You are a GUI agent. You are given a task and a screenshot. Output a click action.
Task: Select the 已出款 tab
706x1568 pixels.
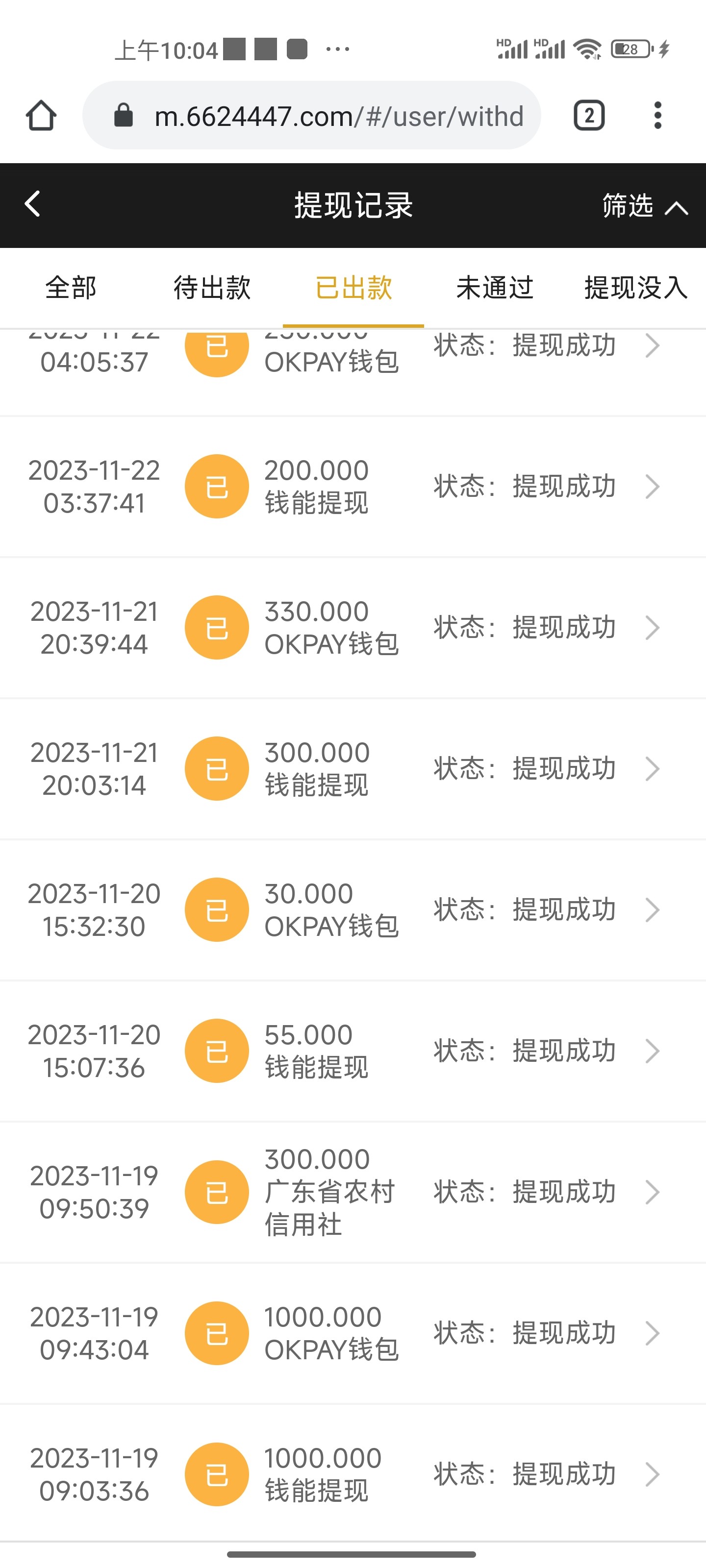click(x=353, y=287)
